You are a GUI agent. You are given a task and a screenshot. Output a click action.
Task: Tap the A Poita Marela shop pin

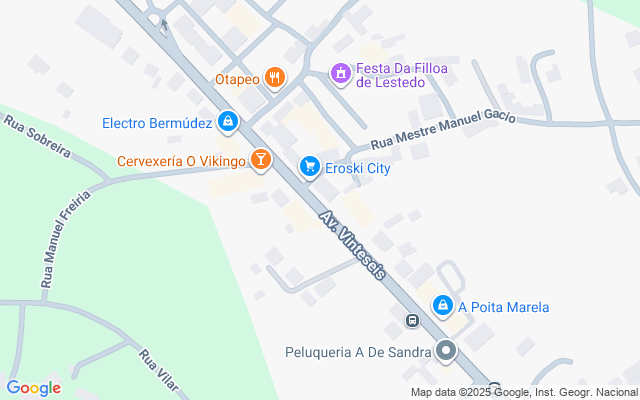(441, 305)
